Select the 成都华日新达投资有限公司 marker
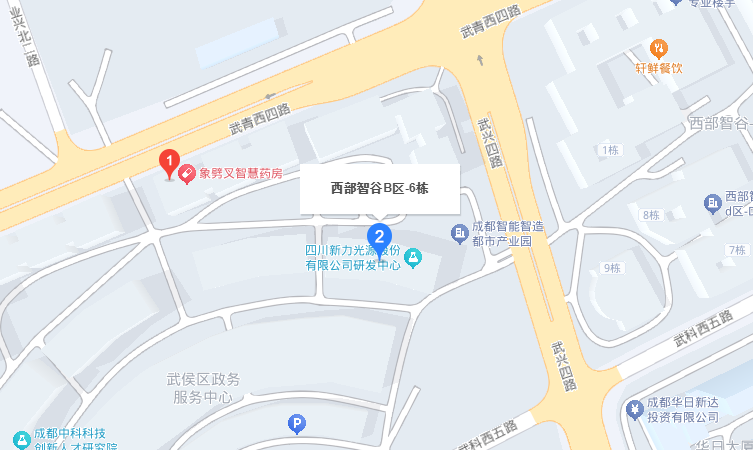This screenshot has height=450, width=753. pos(634,408)
